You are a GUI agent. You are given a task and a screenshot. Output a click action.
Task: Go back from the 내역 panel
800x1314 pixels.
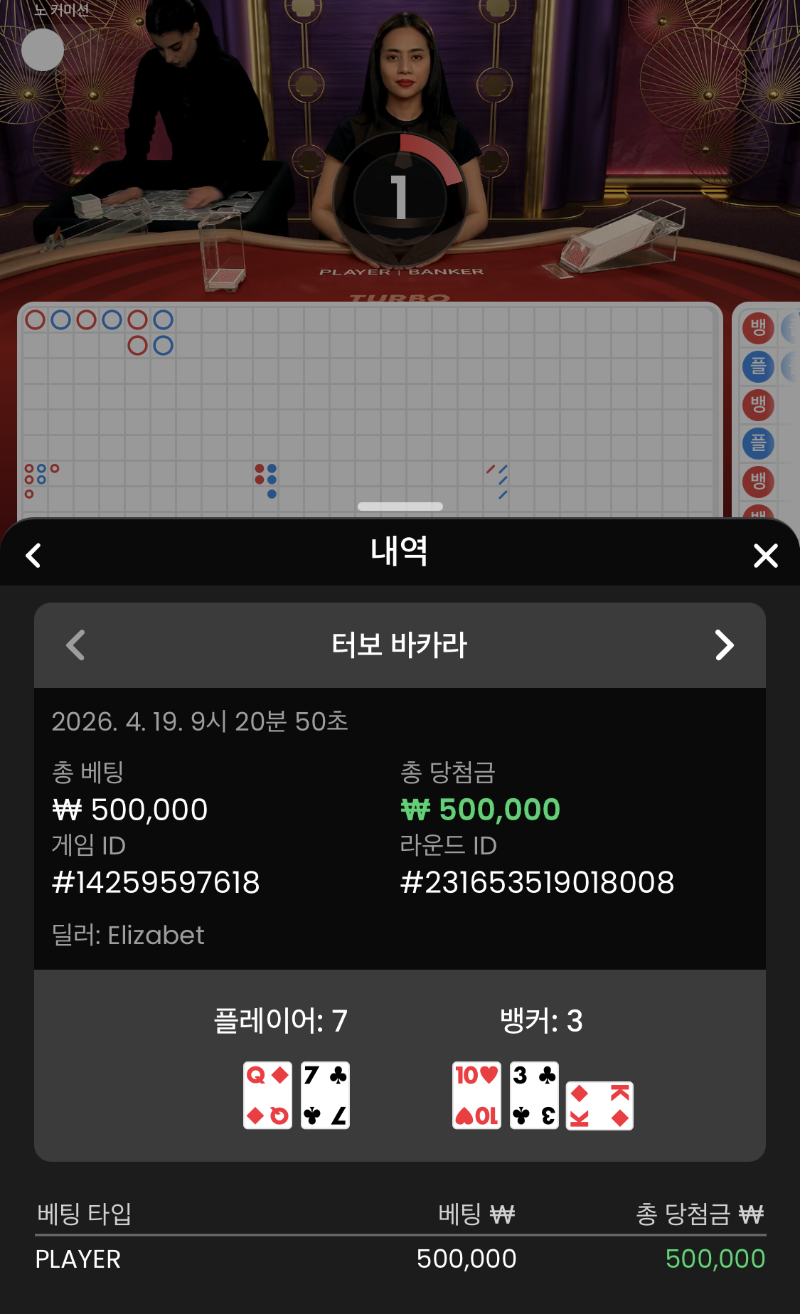pyautogui.click(x=34, y=555)
